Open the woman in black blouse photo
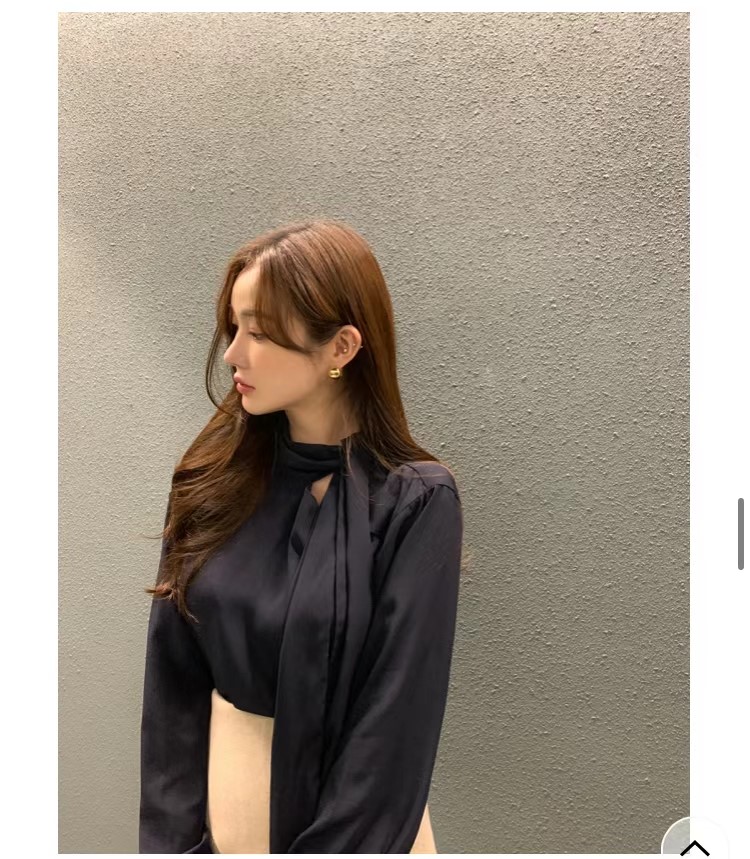 click(x=373, y=432)
